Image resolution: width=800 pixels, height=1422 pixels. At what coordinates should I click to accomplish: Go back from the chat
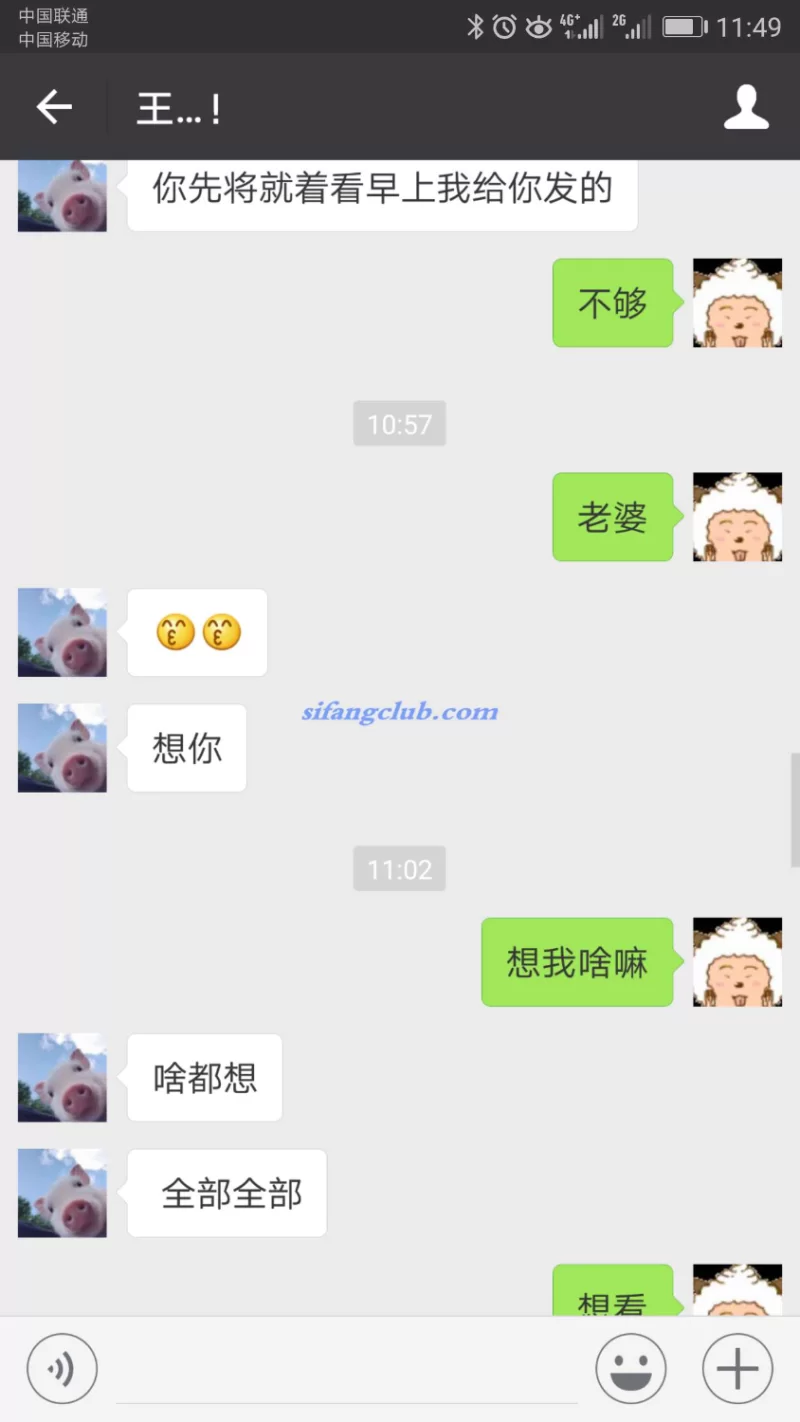[x=54, y=107]
